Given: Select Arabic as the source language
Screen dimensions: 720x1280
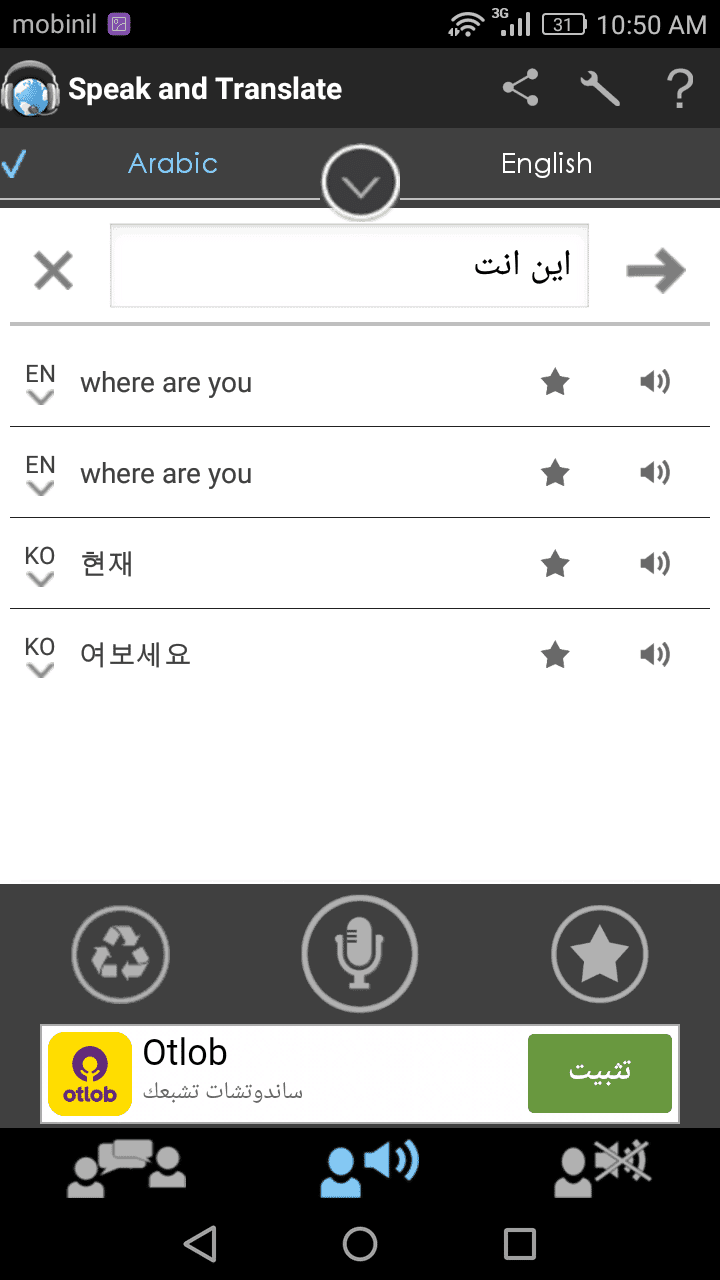Looking at the screenshot, I should [173, 164].
